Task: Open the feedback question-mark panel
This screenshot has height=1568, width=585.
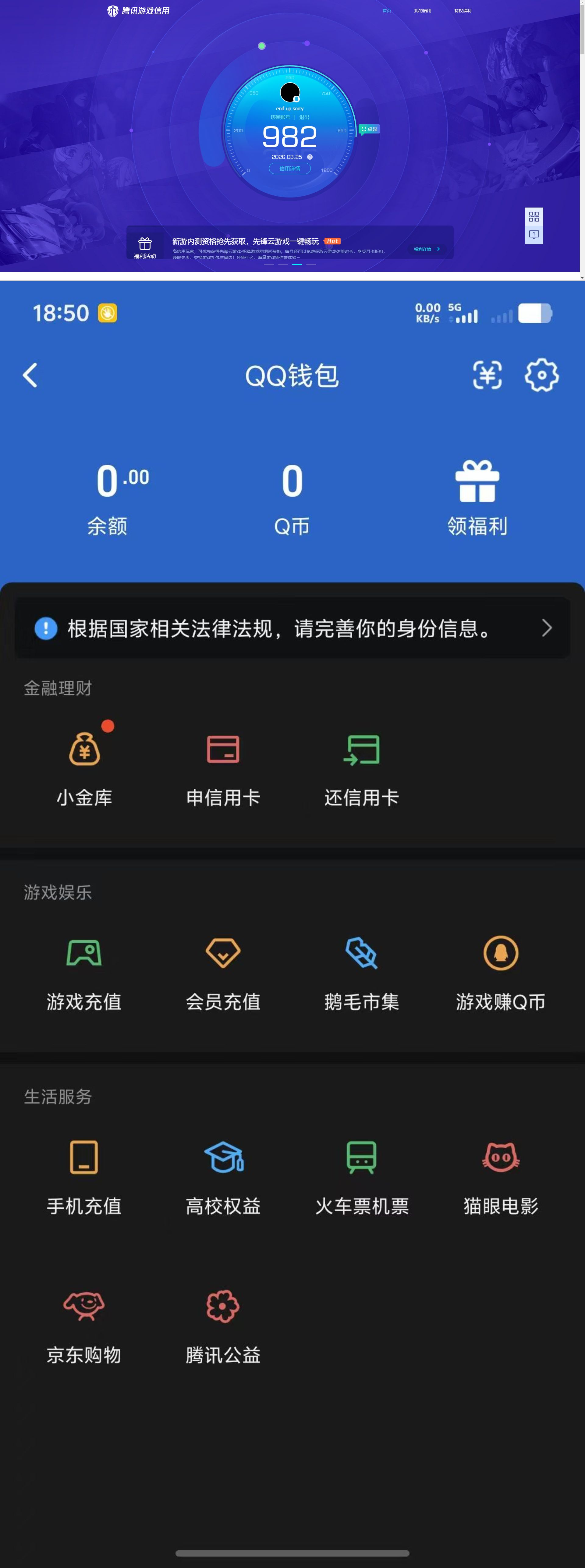Action: (x=534, y=234)
